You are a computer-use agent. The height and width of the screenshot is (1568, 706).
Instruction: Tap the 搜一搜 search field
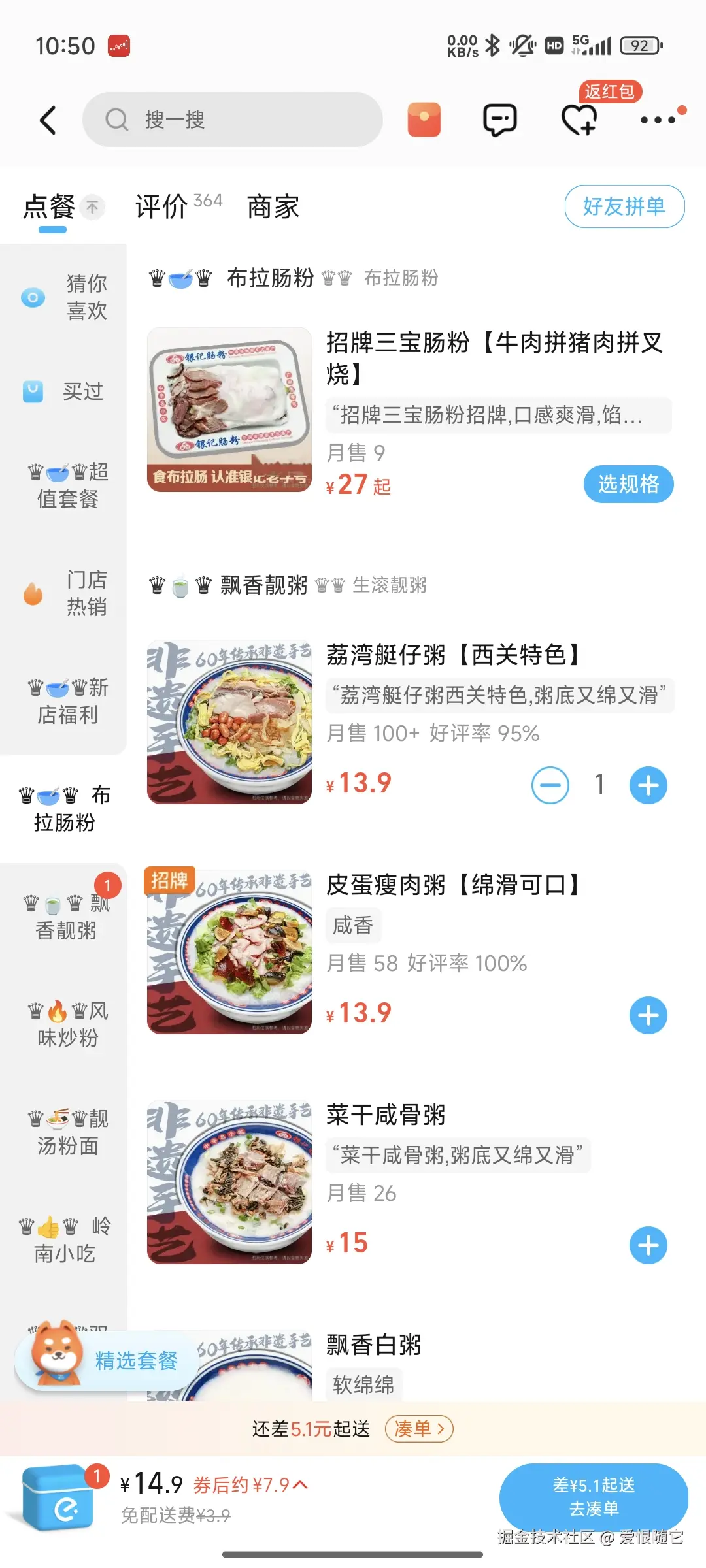coord(232,120)
